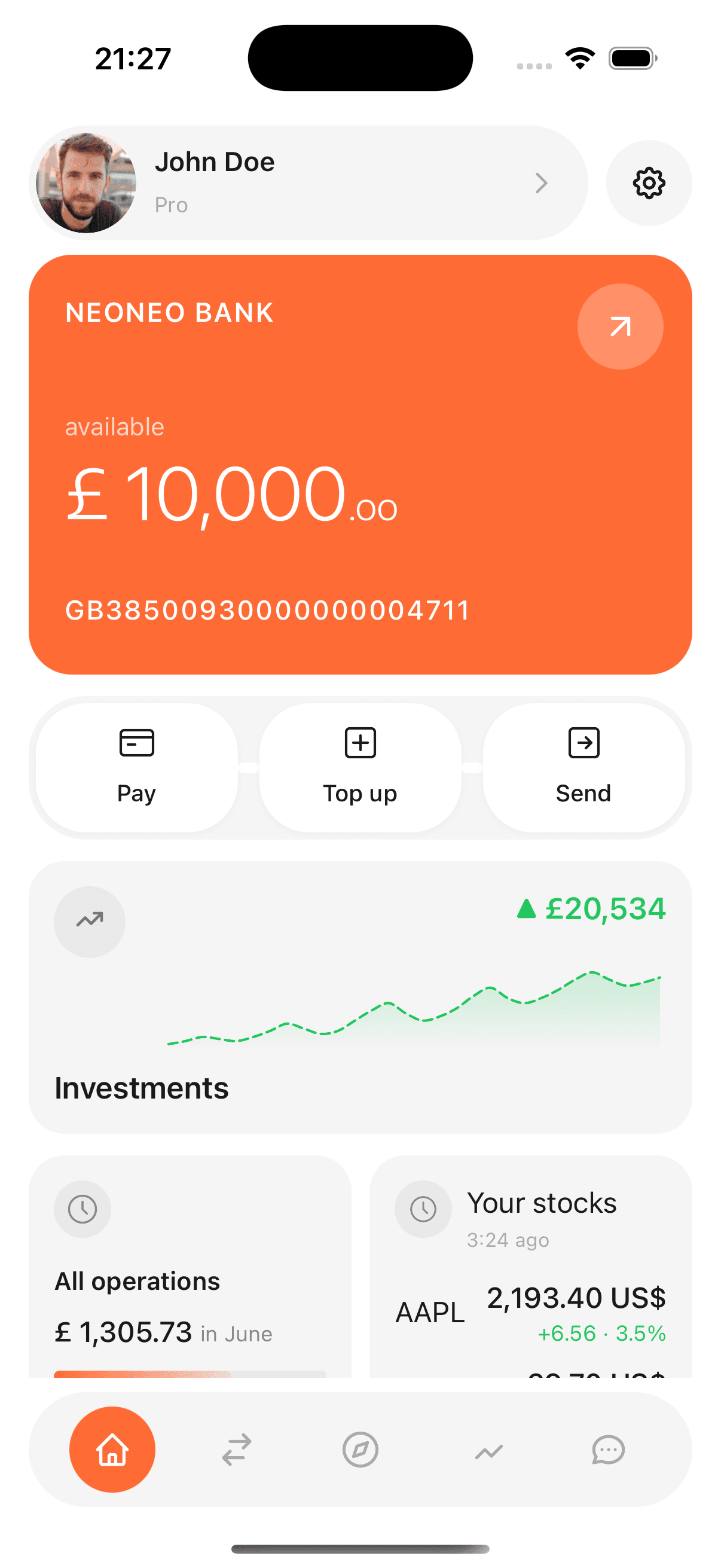Tap the clock icon on All operations card
The image size is (721, 1568).
(83, 1209)
